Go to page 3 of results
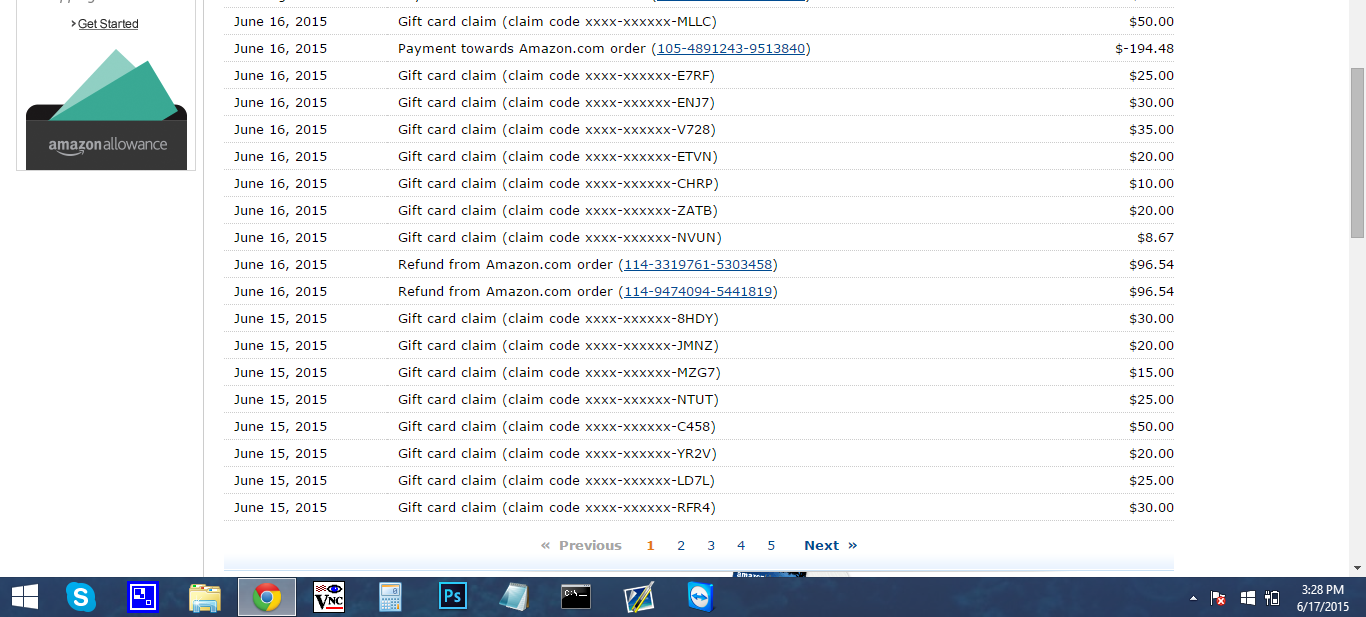This screenshot has height=617, width=1366. [x=711, y=545]
